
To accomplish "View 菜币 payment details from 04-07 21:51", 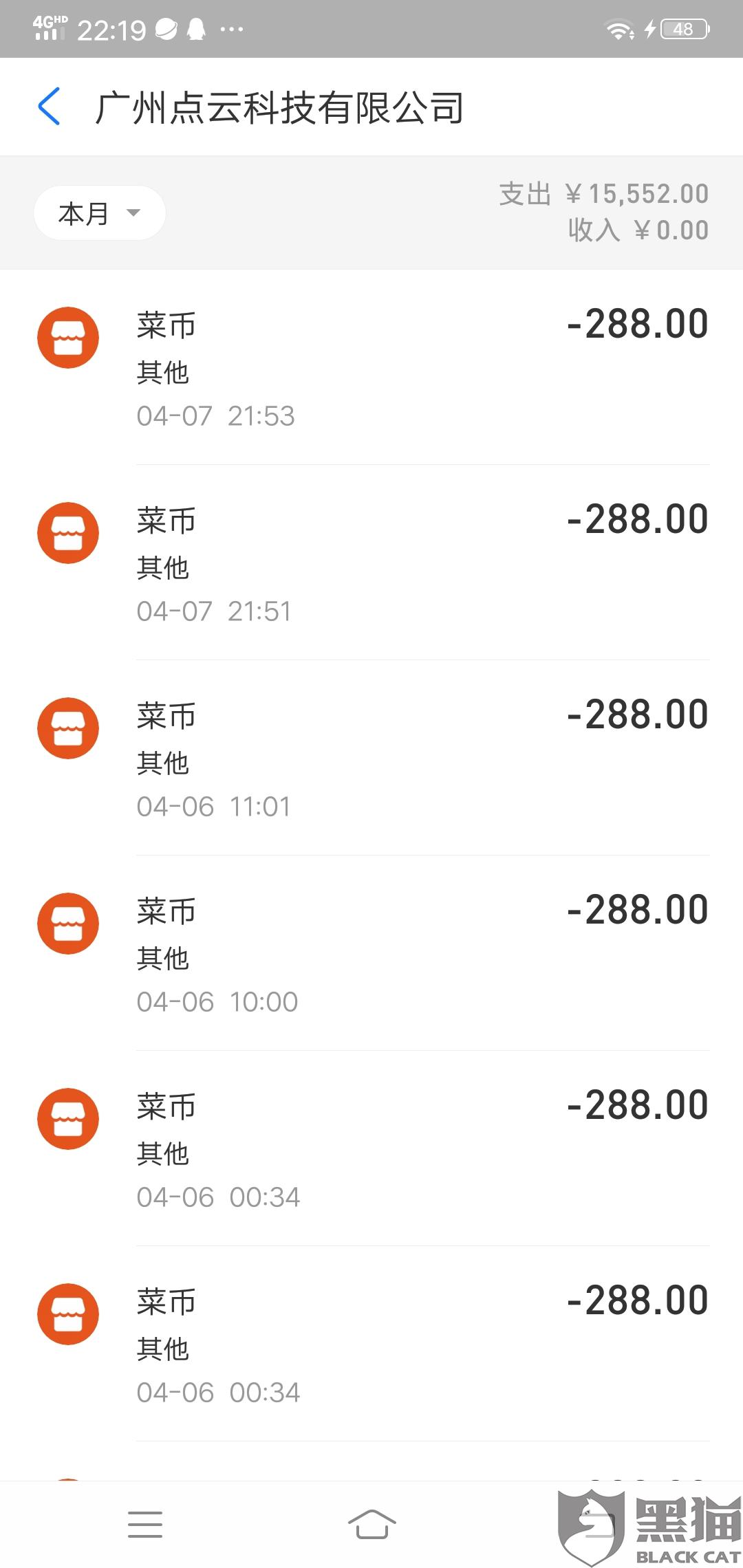I will click(371, 563).
